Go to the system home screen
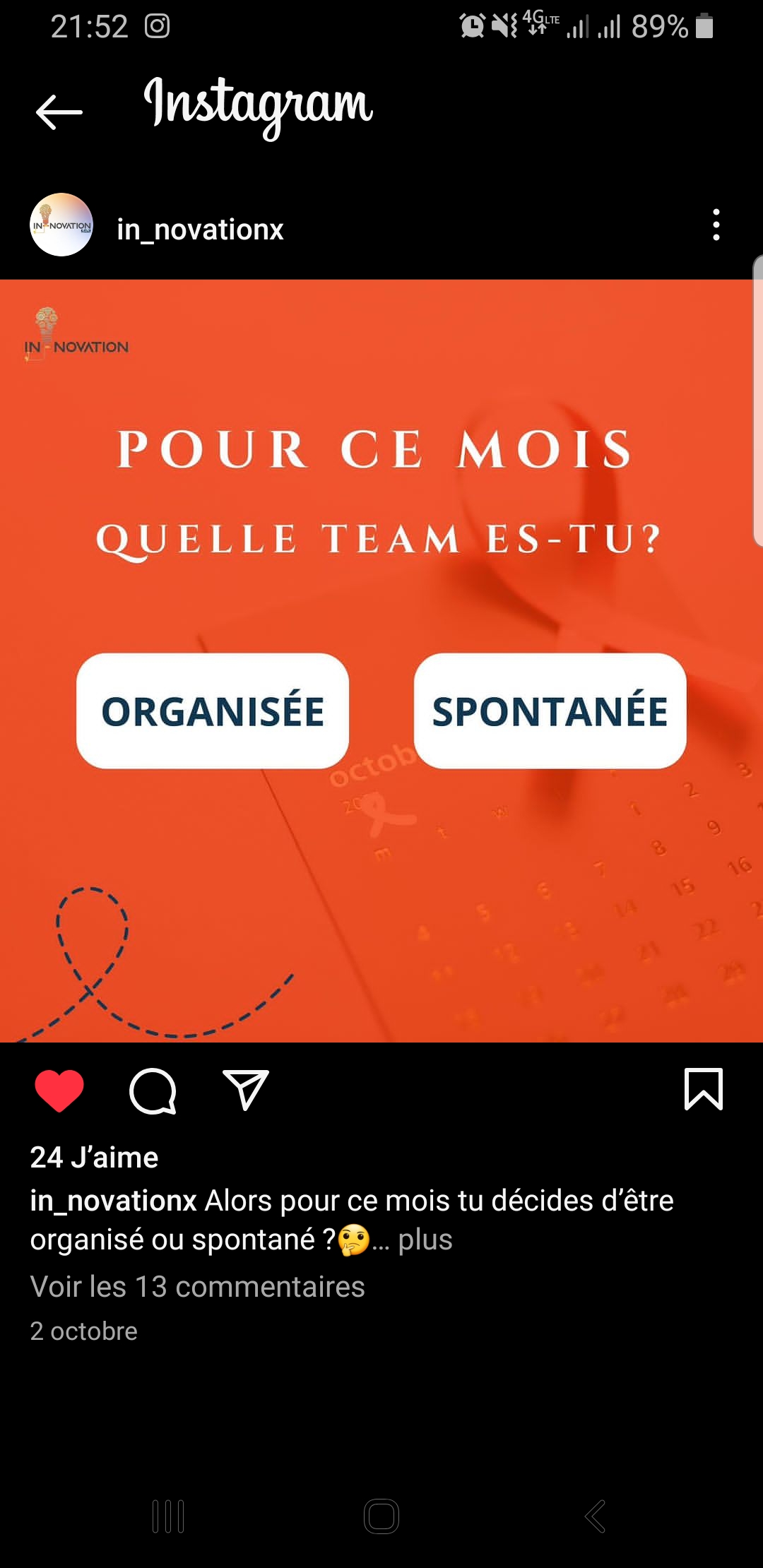 [381, 1516]
